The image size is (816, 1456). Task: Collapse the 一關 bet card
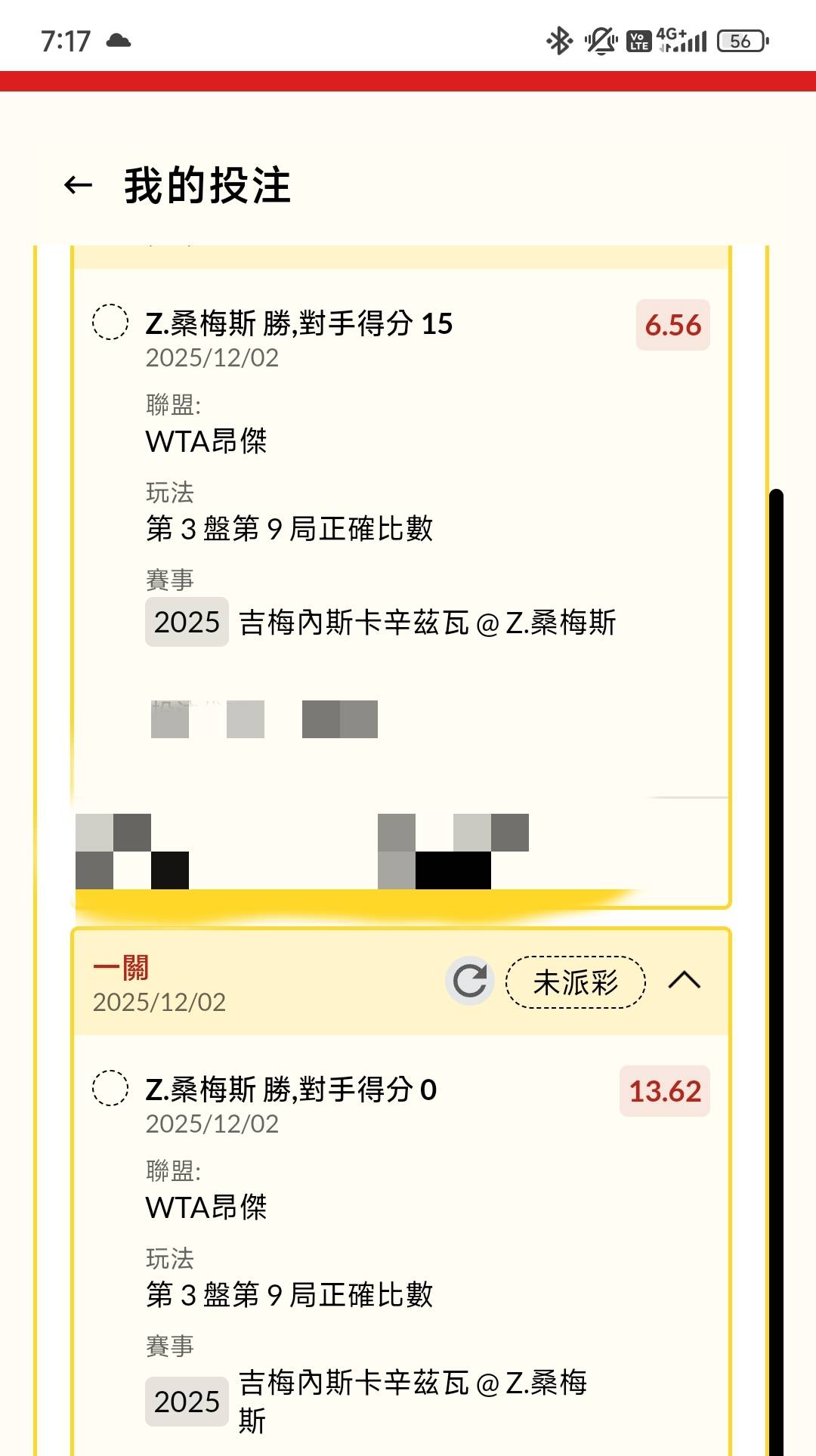[684, 981]
